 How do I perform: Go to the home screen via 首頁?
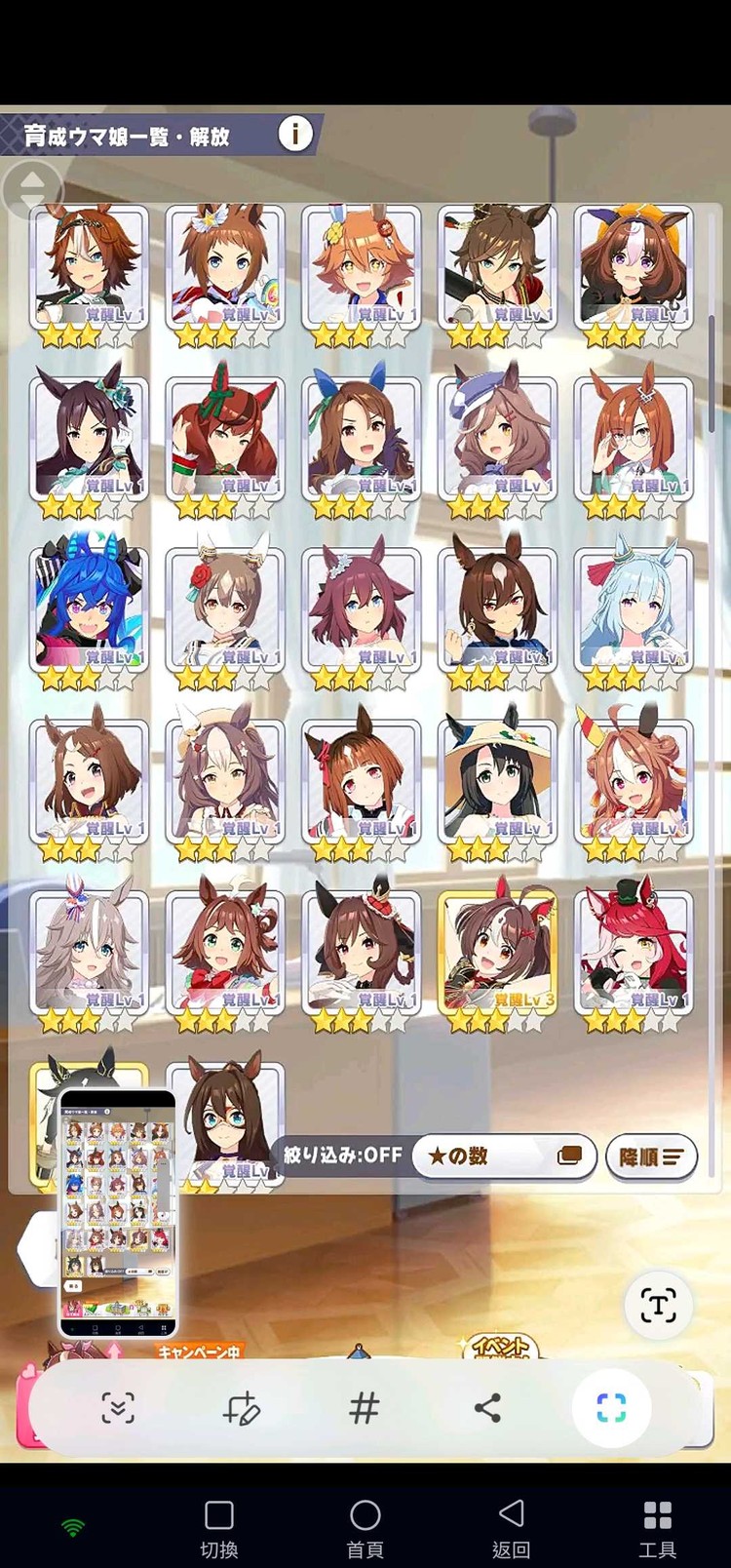click(365, 1526)
